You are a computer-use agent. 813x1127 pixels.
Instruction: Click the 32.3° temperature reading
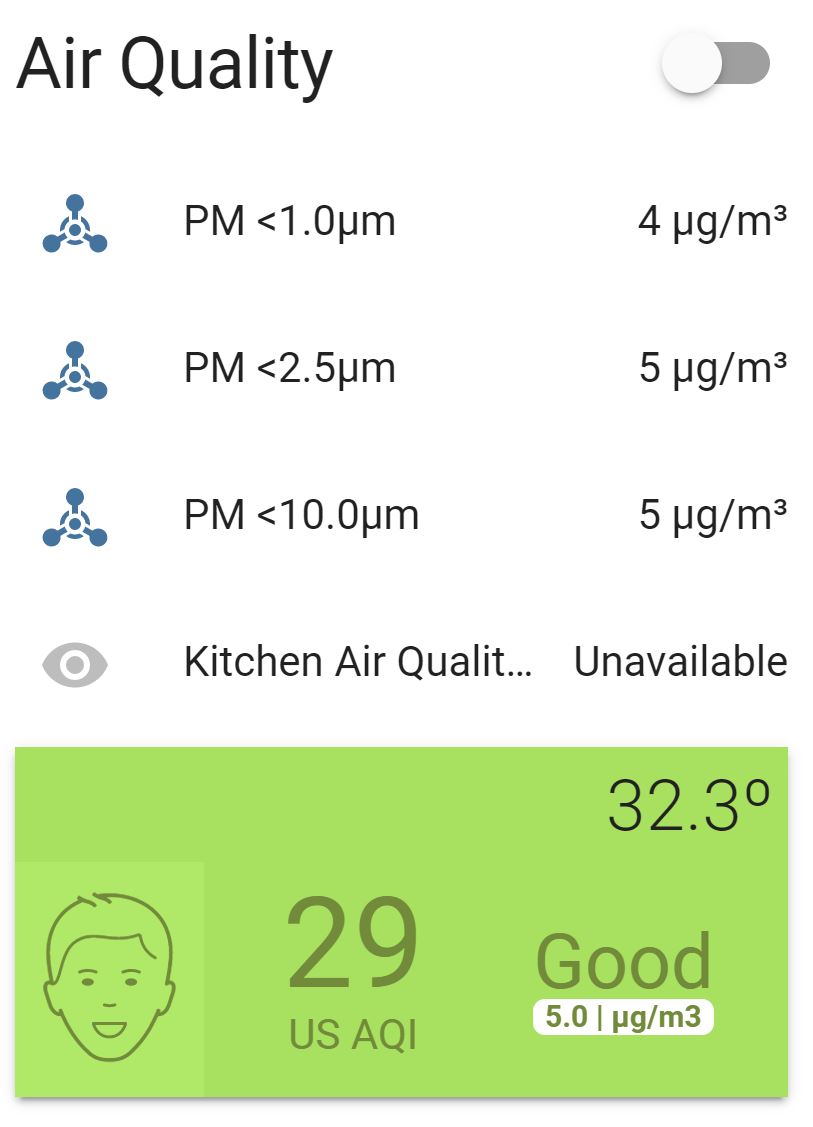(x=690, y=797)
